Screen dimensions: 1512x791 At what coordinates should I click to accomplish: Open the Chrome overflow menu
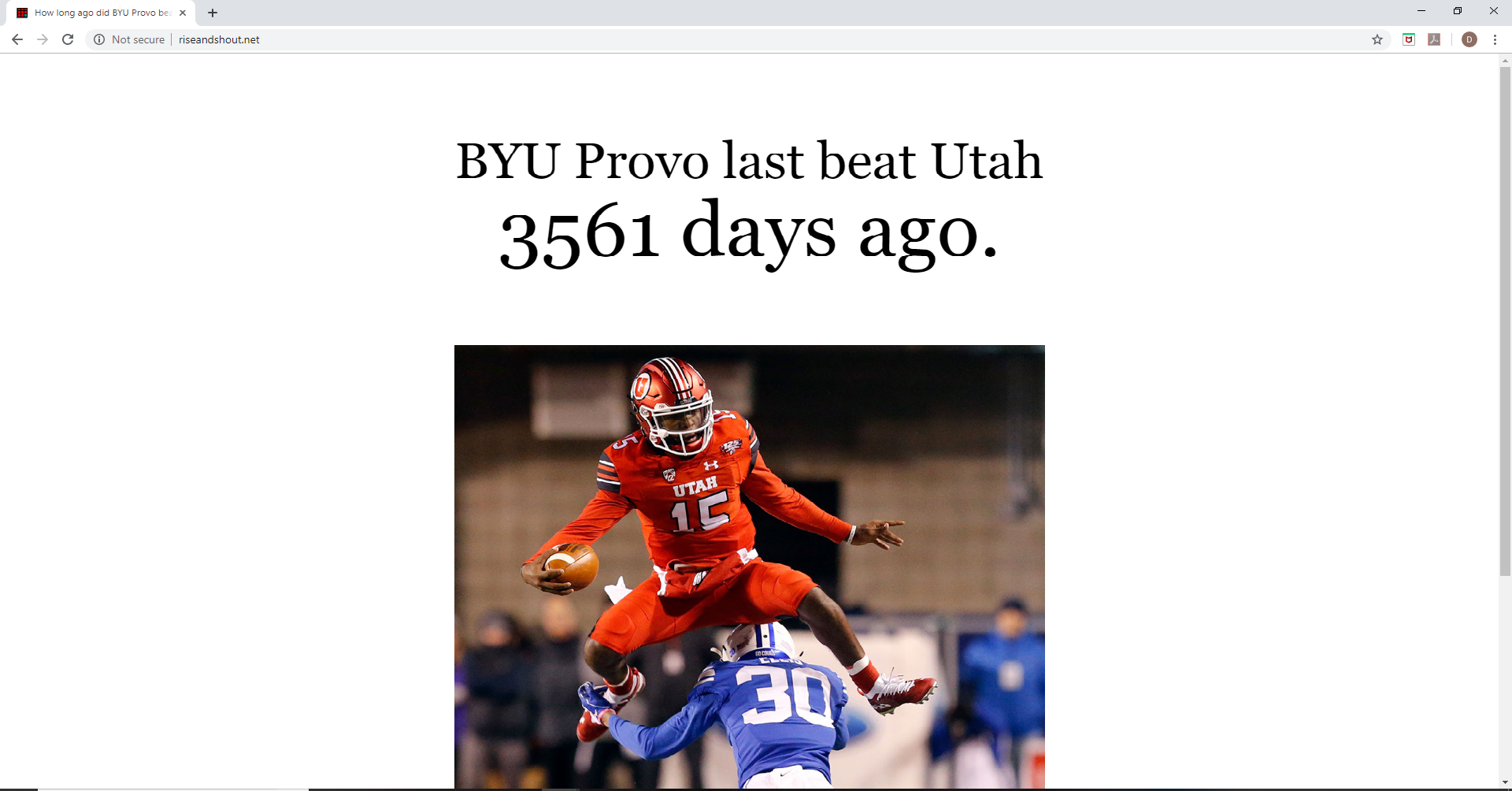1495,39
